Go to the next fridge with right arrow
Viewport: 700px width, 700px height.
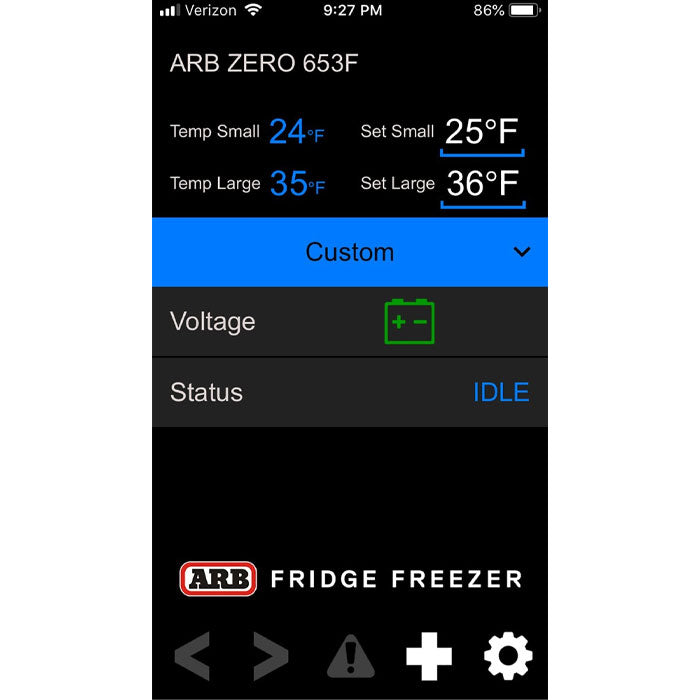pyautogui.click(x=270, y=656)
